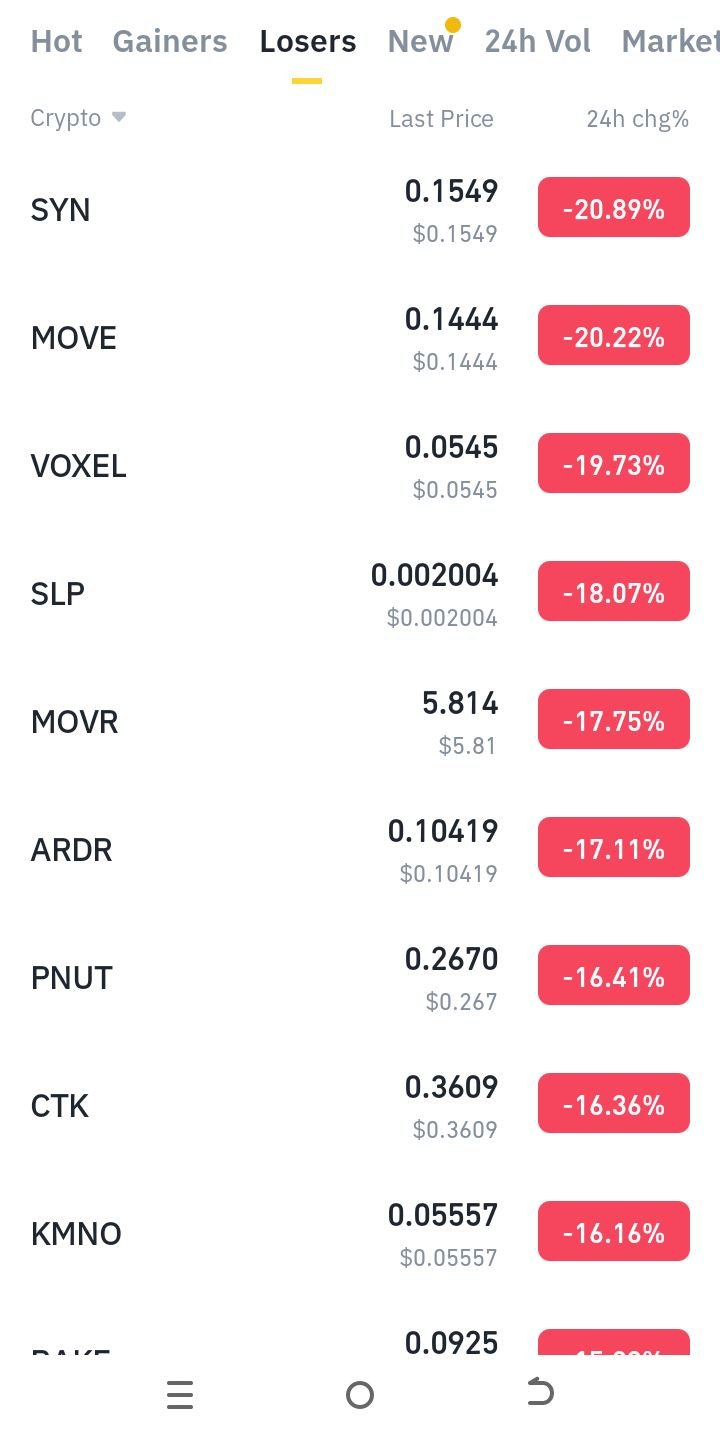The height and width of the screenshot is (1435, 720).
Task: View MOVR market details
Action: click(360, 722)
